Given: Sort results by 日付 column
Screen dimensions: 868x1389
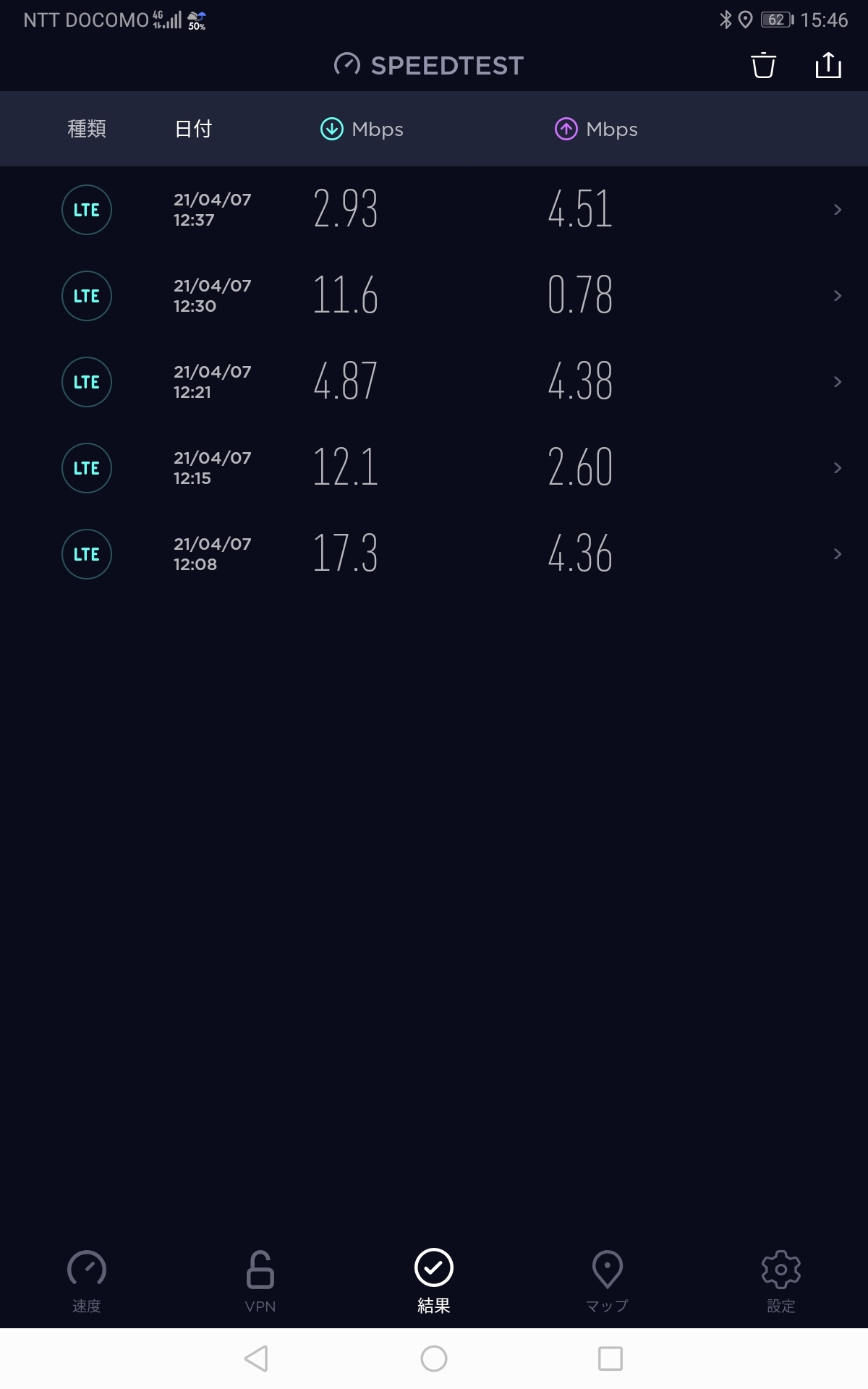Looking at the screenshot, I should 193,129.
